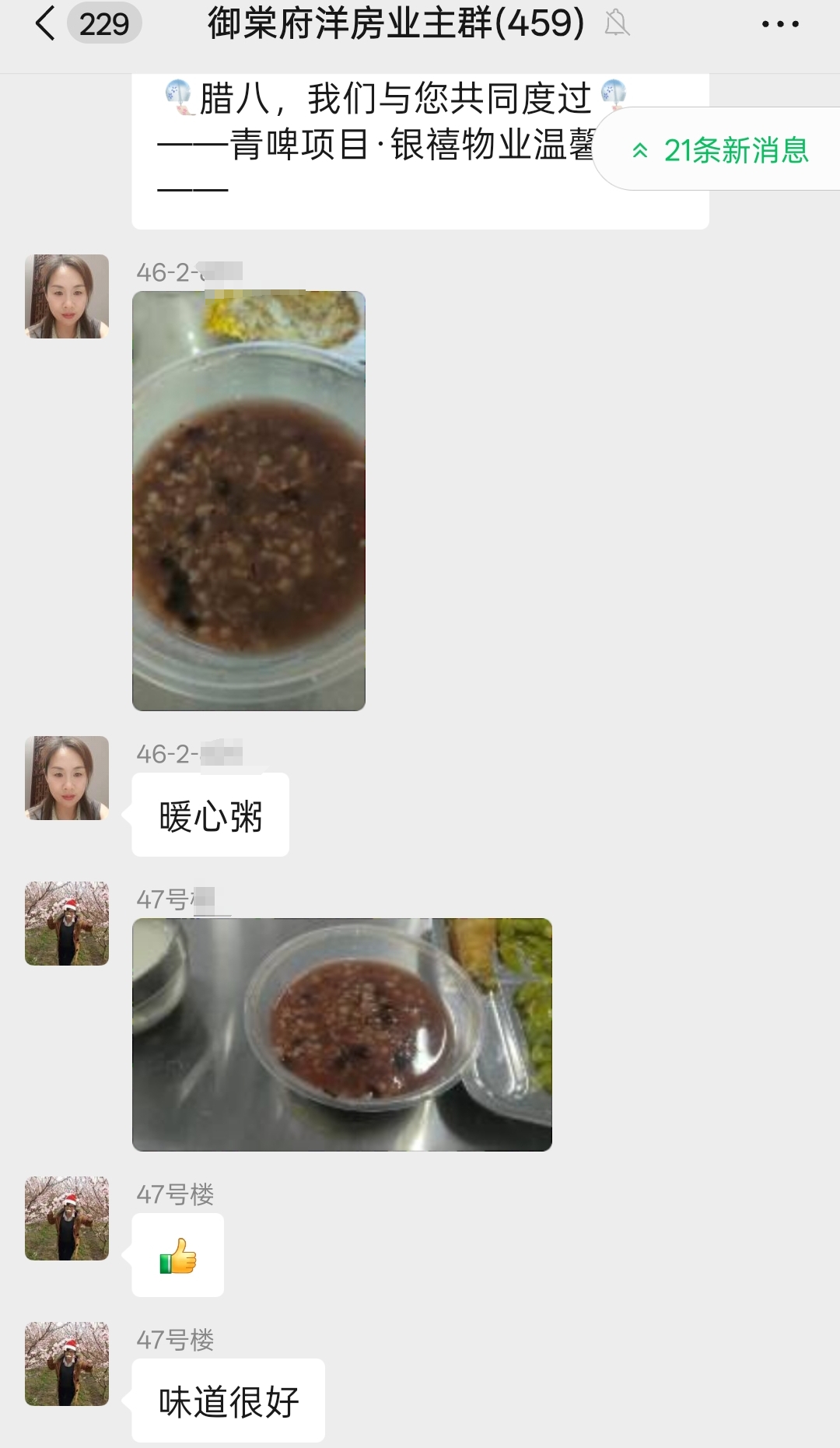This screenshot has height=1448, width=840.
Task: Open the profile avatar beside the 味道很好 message
Action: 67,1364
